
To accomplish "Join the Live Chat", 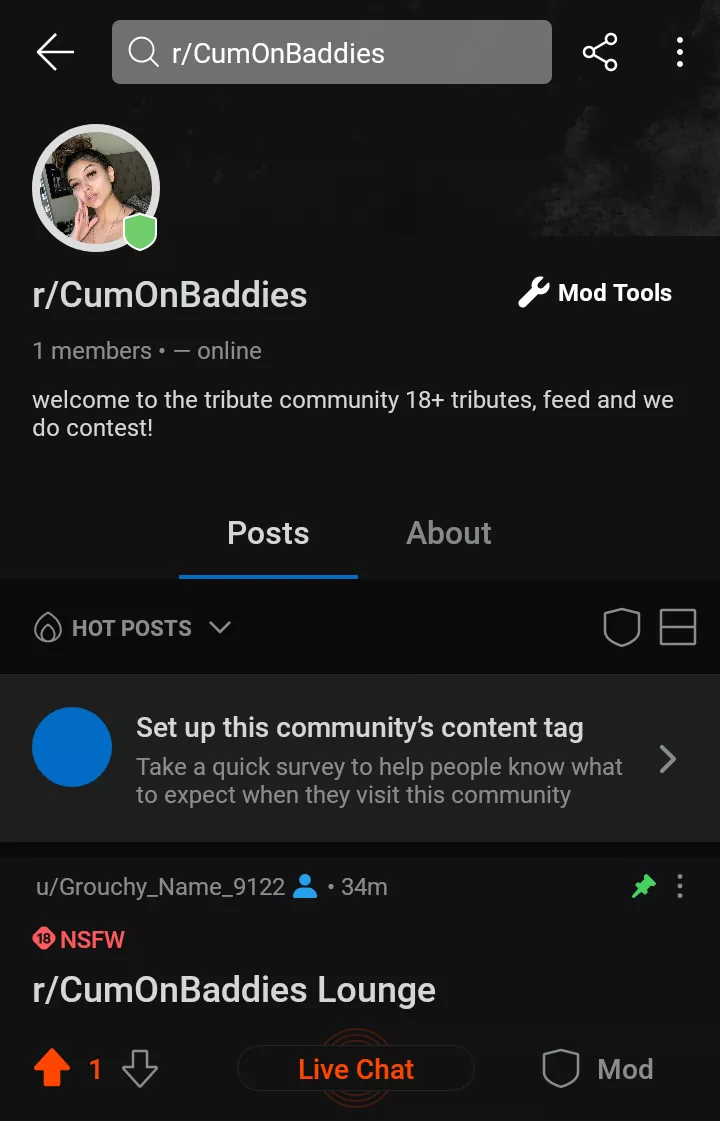I will (x=356, y=1069).
